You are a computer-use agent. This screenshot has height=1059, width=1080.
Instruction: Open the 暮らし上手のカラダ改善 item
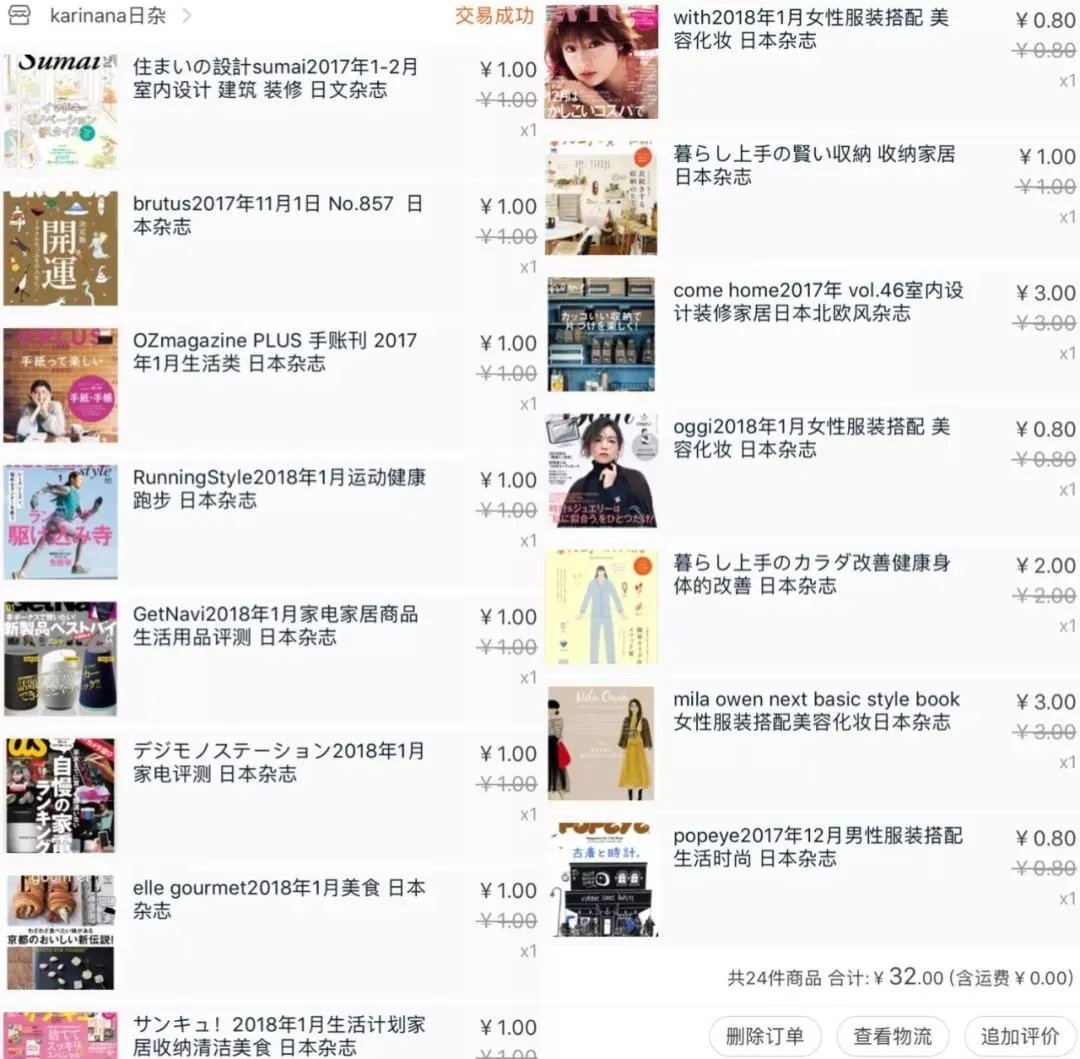tap(811, 574)
